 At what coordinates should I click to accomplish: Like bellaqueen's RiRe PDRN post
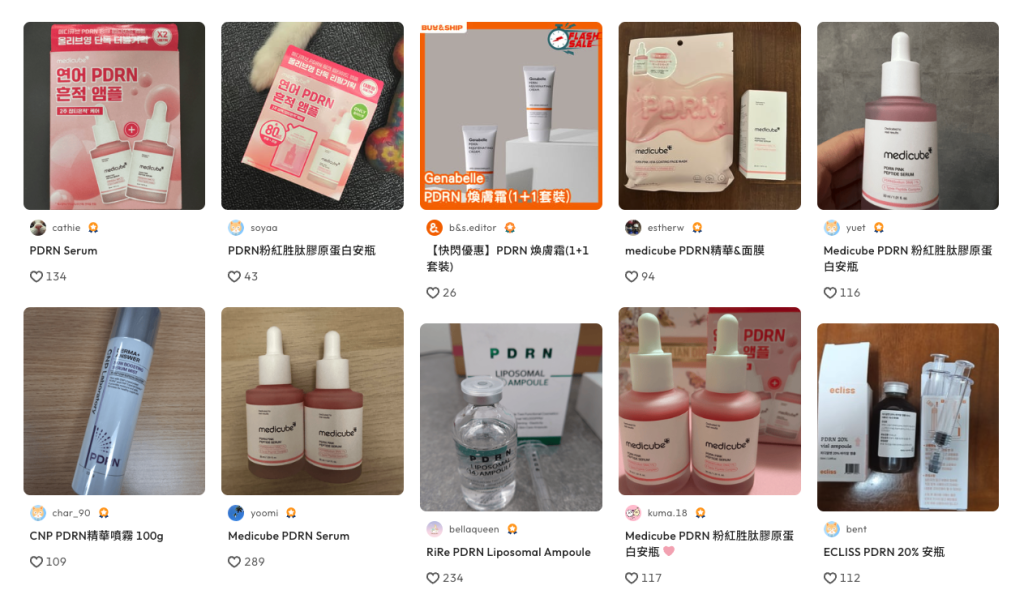coord(433,578)
